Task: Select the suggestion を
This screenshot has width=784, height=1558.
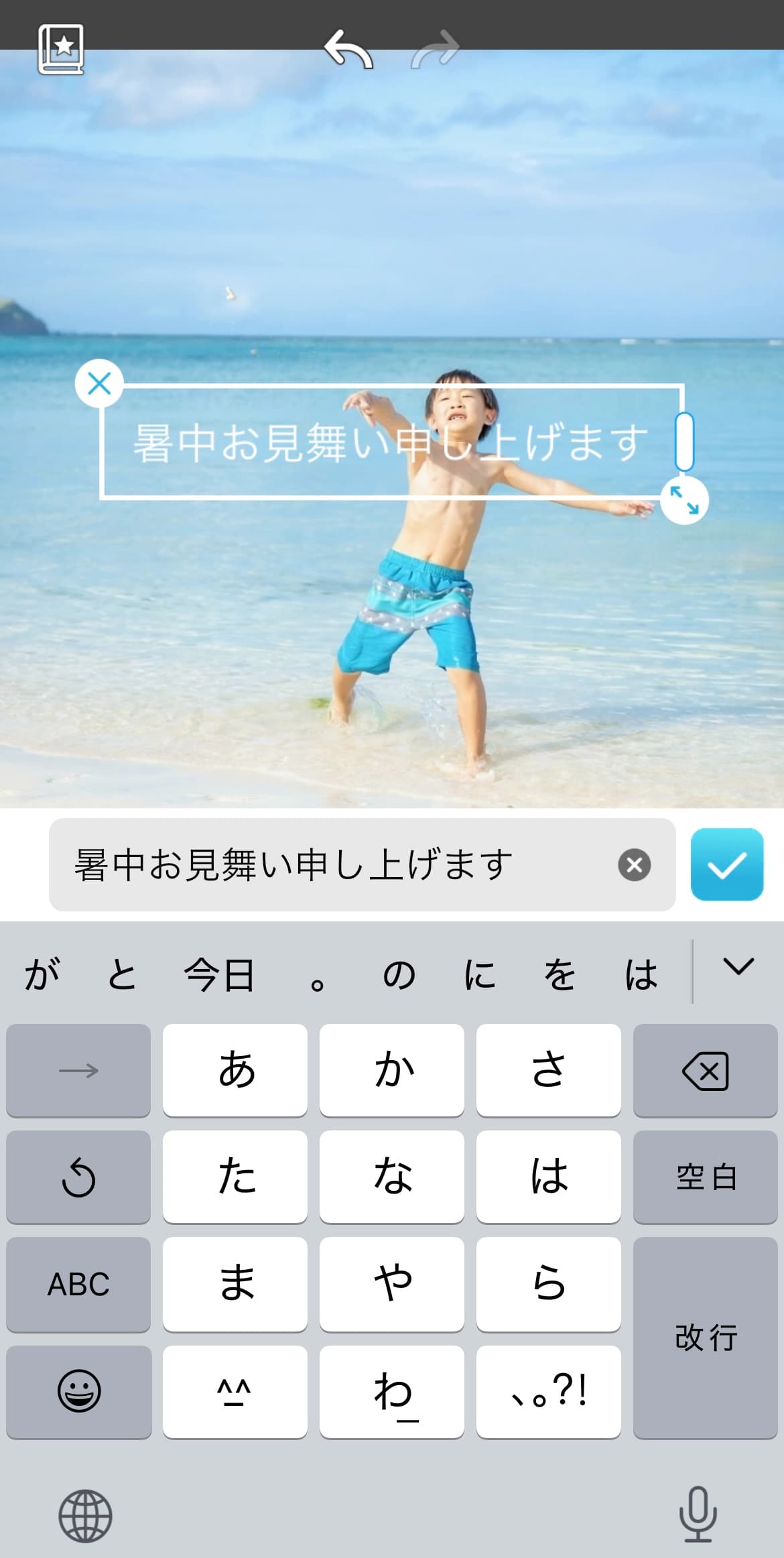Action: (560, 975)
